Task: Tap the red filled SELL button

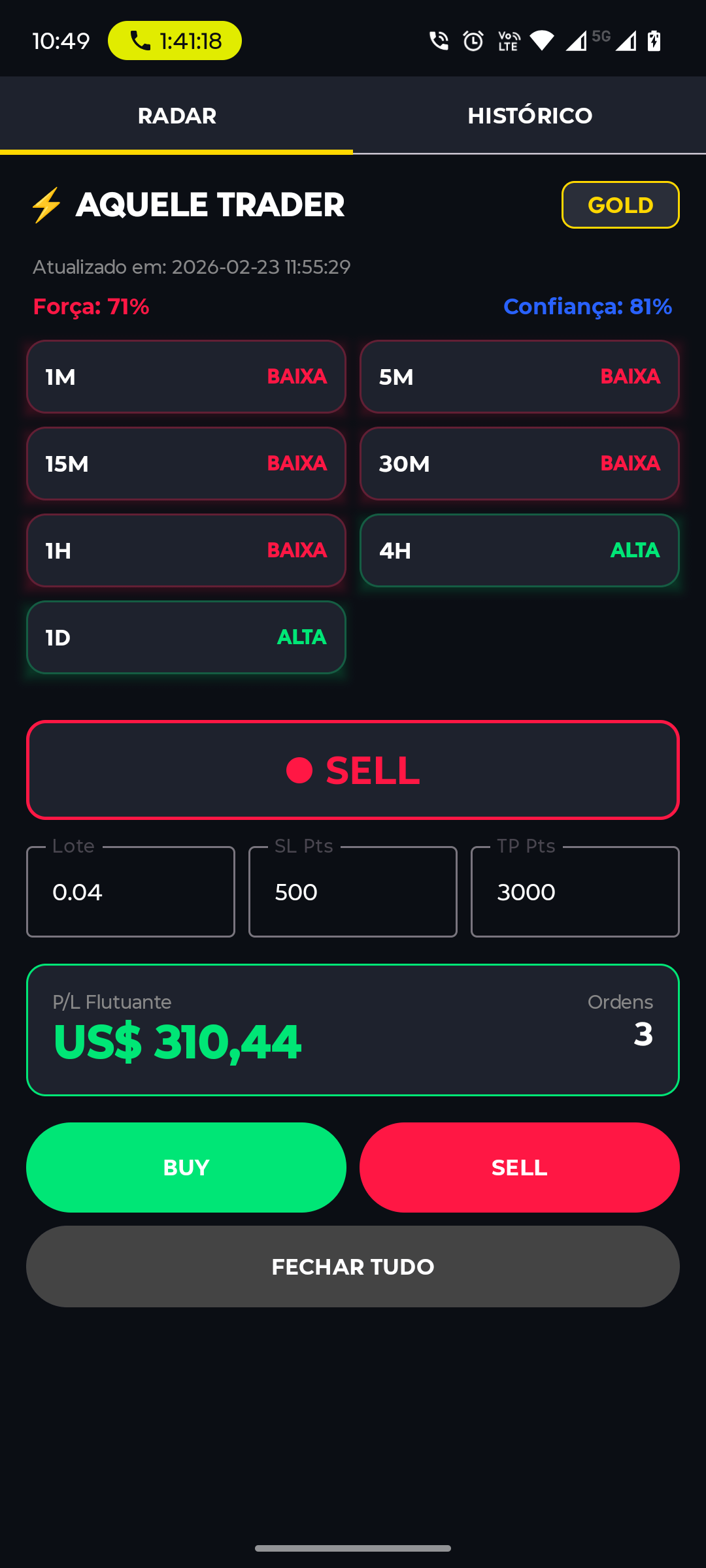Action: (520, 1168)
